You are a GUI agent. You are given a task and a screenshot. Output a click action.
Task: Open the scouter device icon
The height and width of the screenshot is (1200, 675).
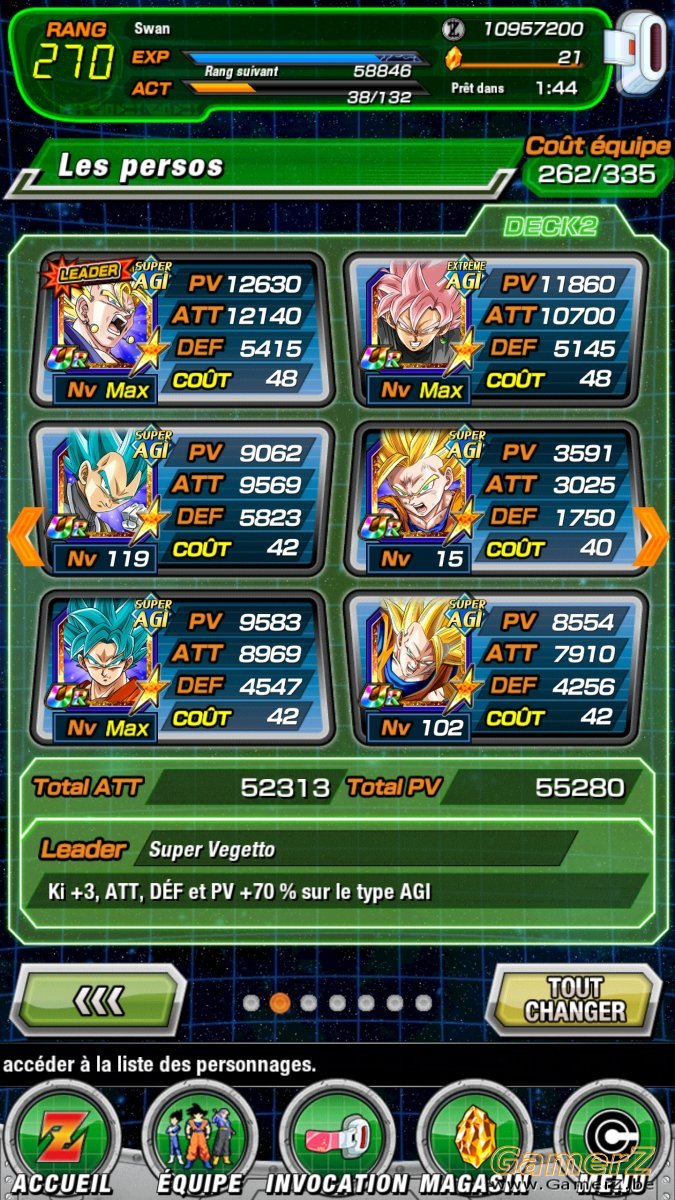click(643, 55)
